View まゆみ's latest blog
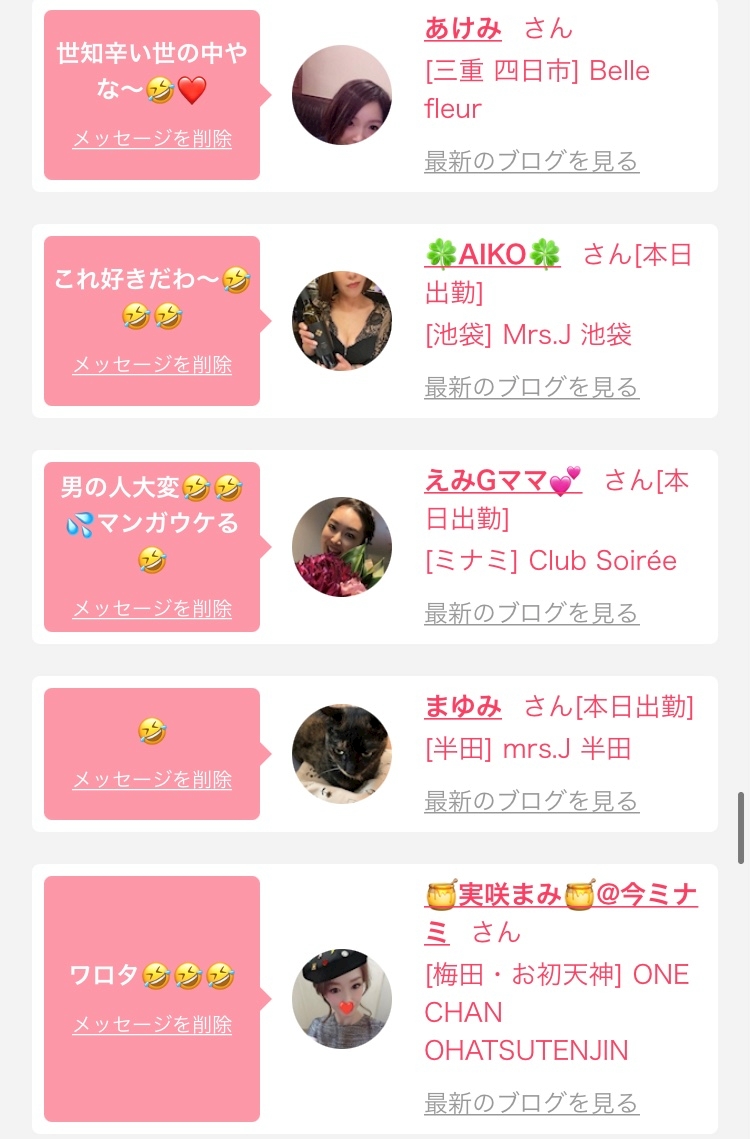Screen dimensions: 750x1139 [531, 801]
